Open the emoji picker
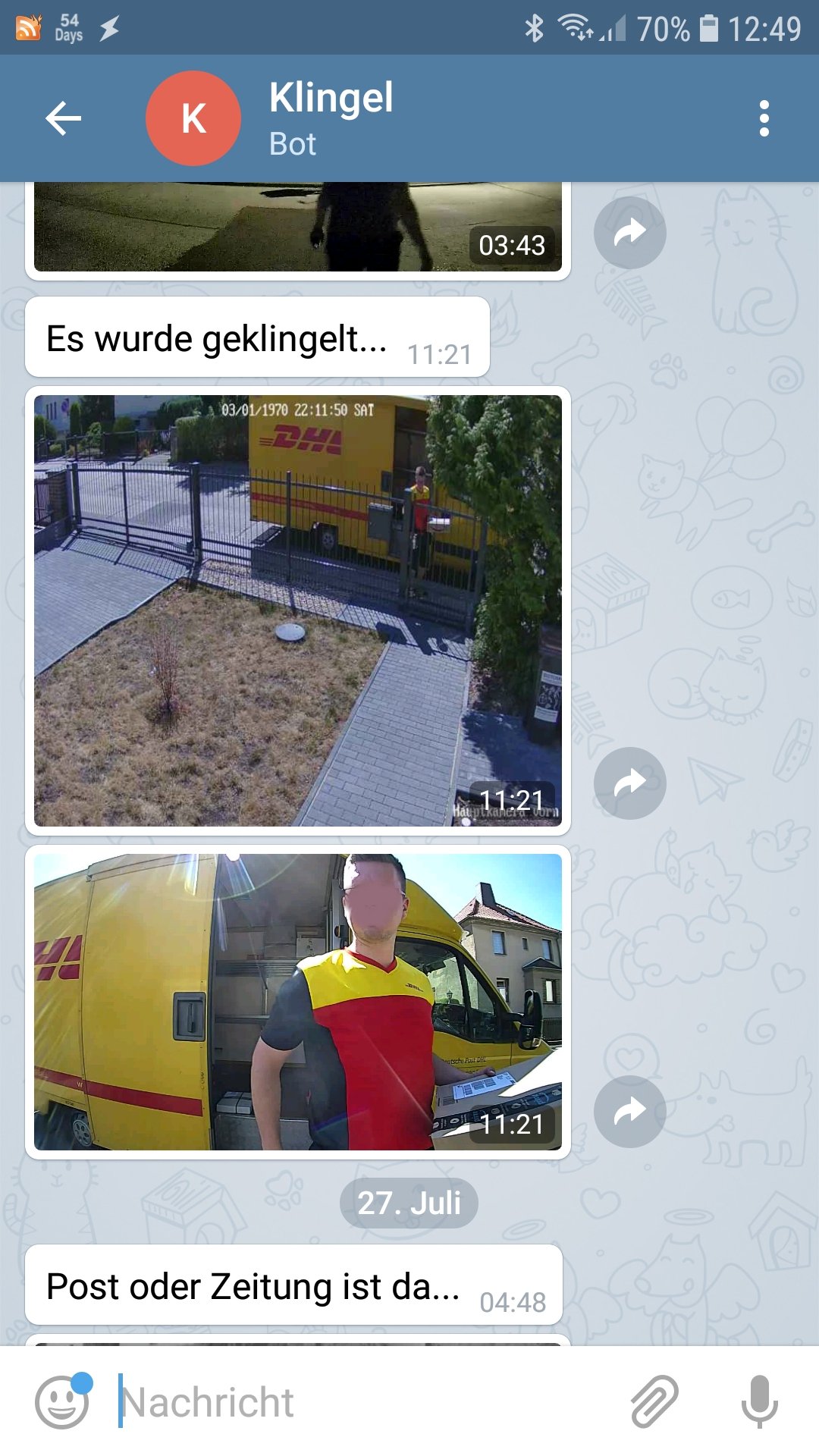 coord(62,1403)
